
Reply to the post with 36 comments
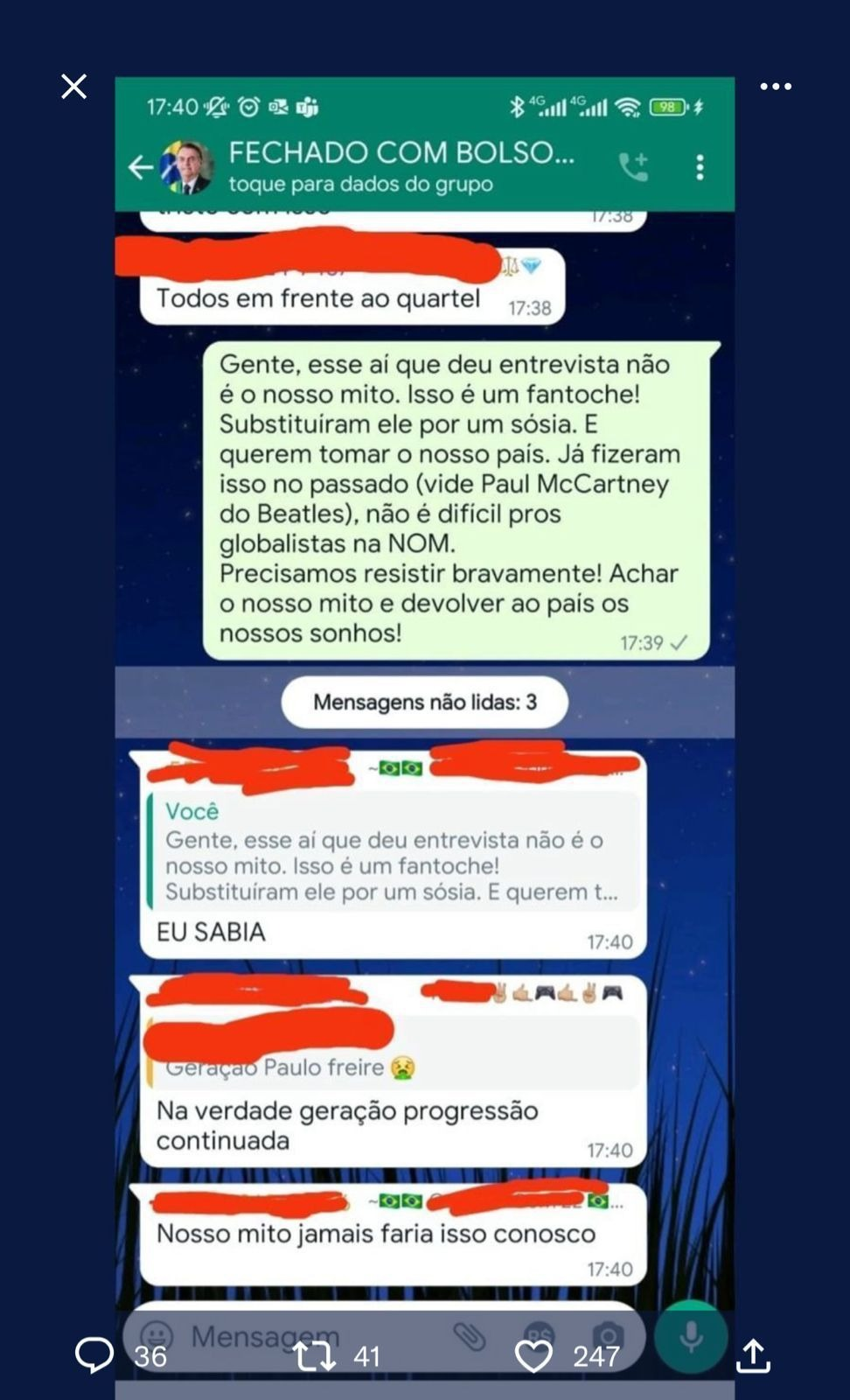click(94, 1354)
